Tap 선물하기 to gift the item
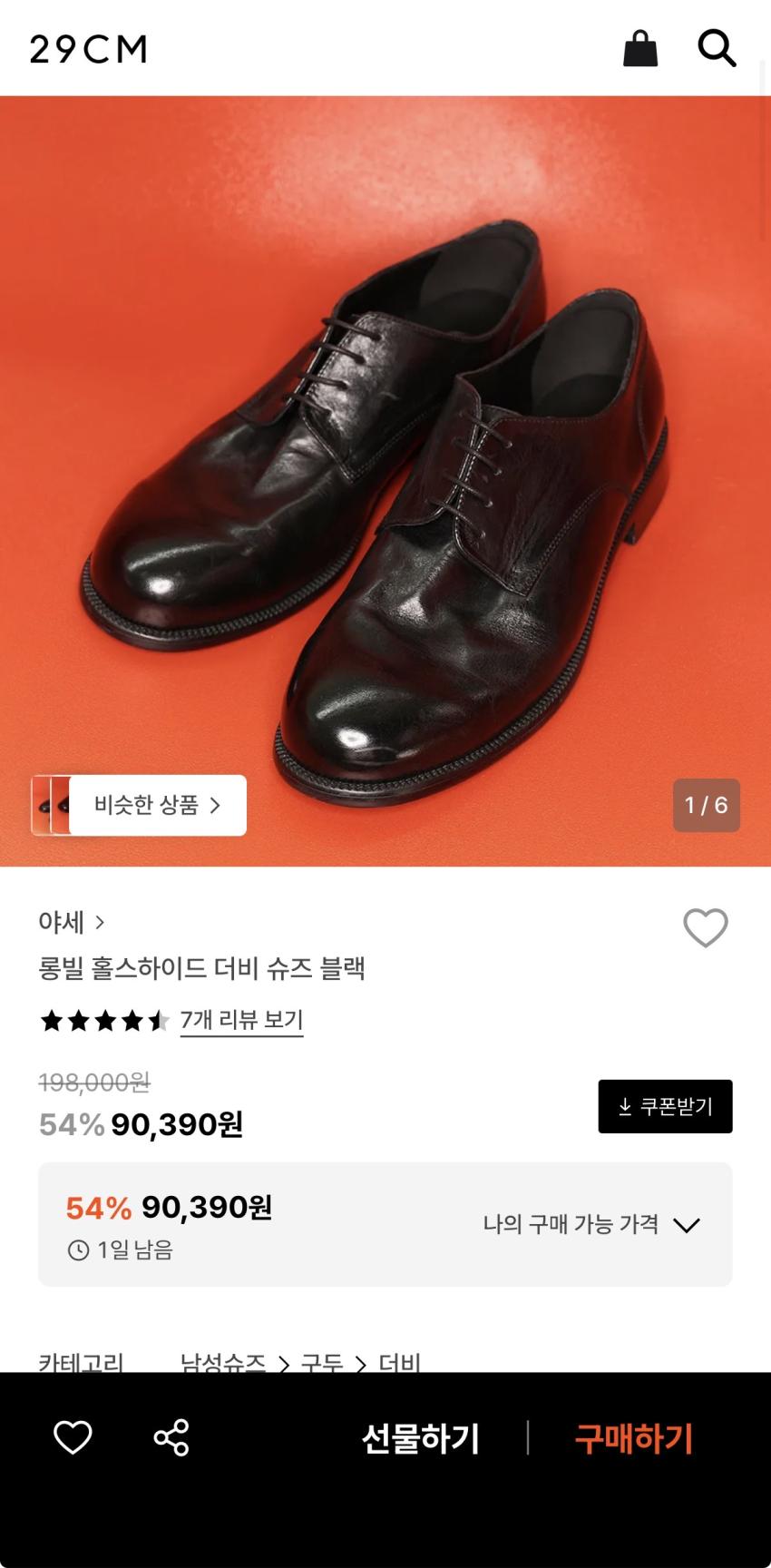 pyautogui.click(x=420, y=1438)
